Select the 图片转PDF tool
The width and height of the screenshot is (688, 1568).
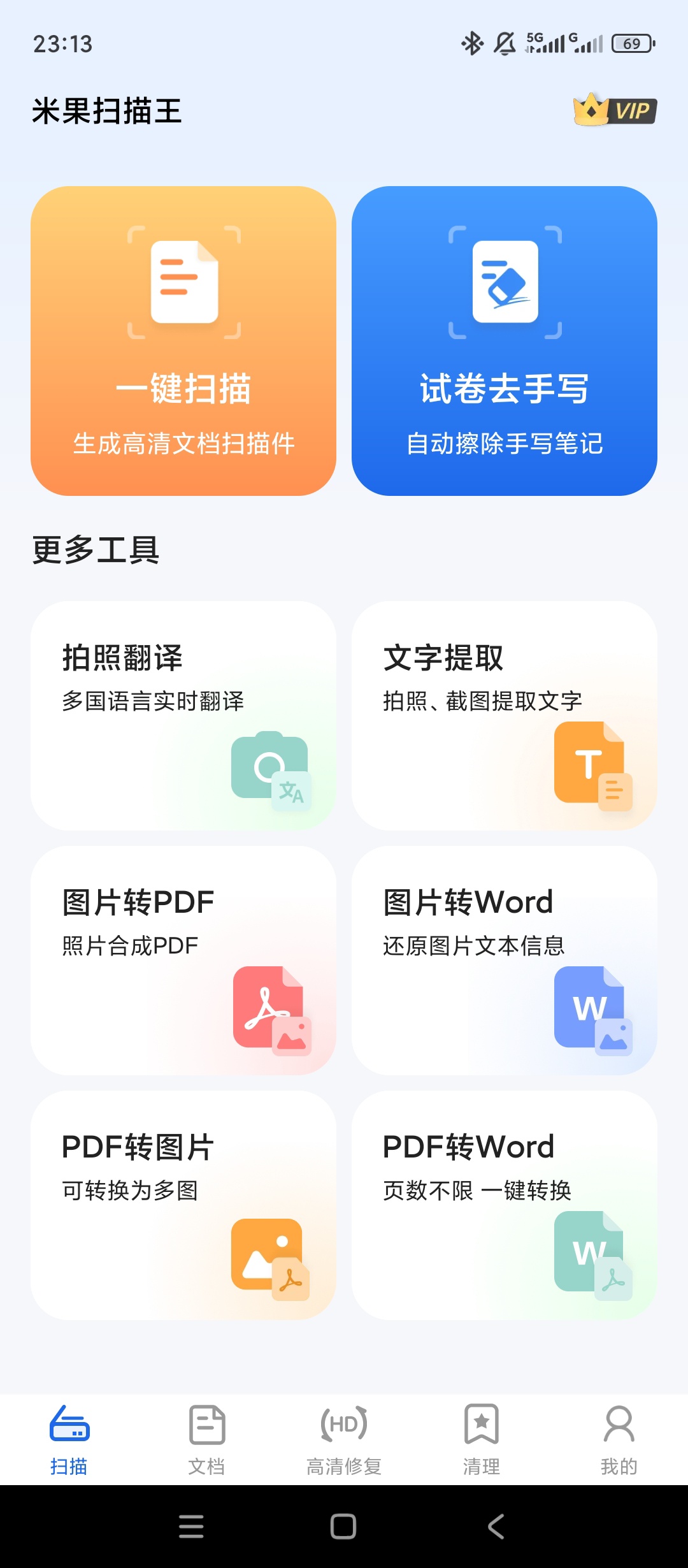183,961
